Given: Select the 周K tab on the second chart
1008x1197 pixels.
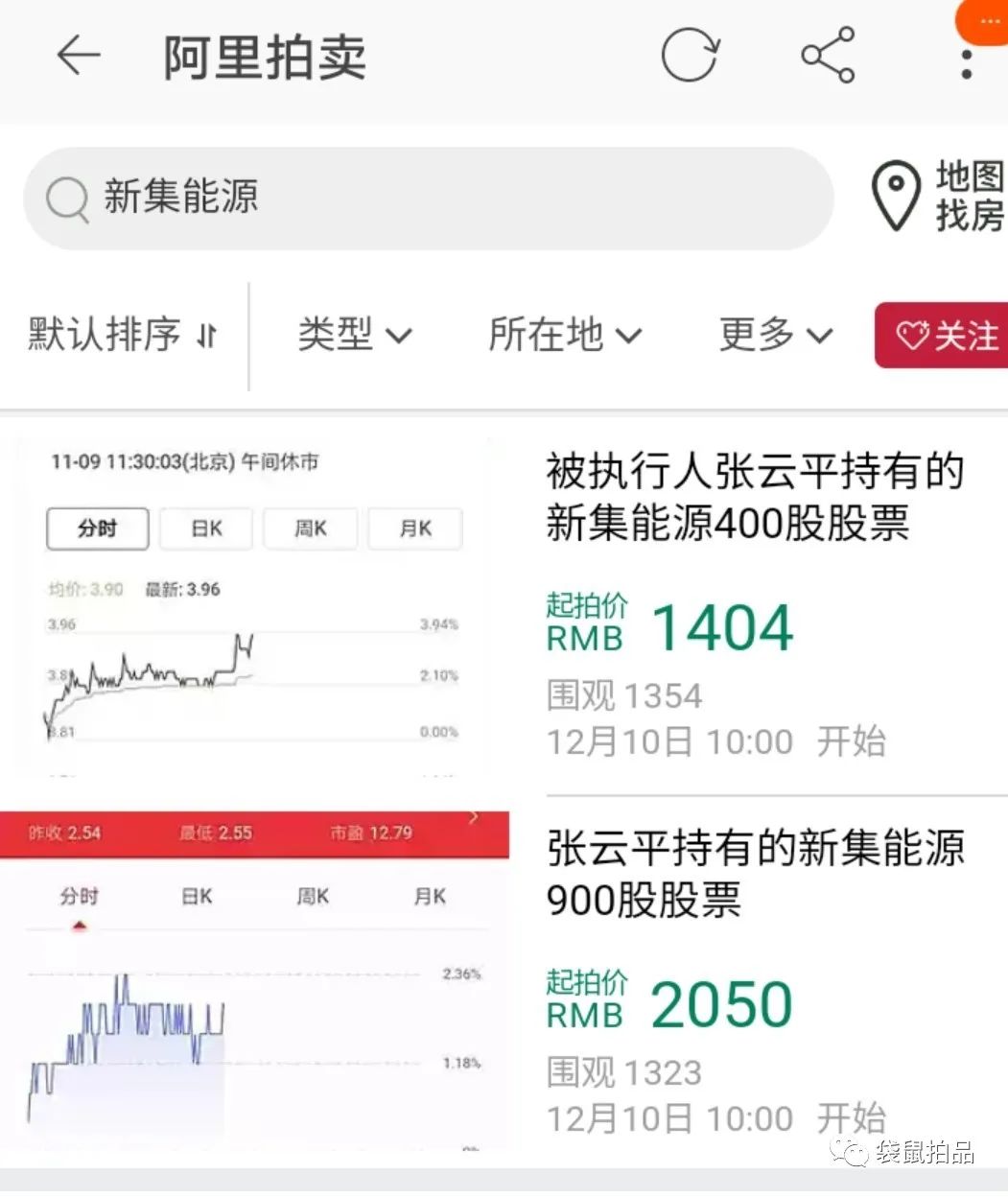Looking at the screenshot, I should tap(311, 897).
